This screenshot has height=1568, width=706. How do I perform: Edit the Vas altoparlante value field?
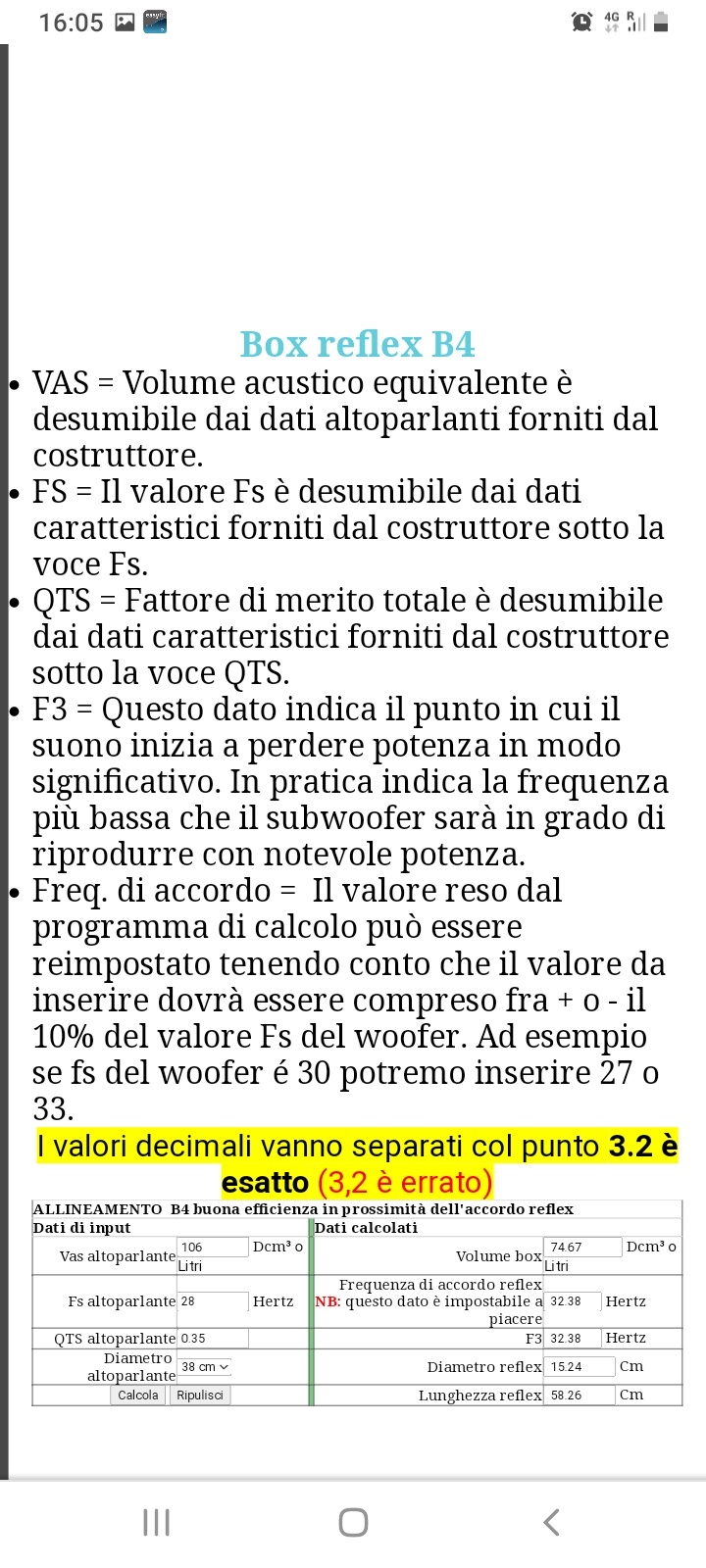point(213,1247)
